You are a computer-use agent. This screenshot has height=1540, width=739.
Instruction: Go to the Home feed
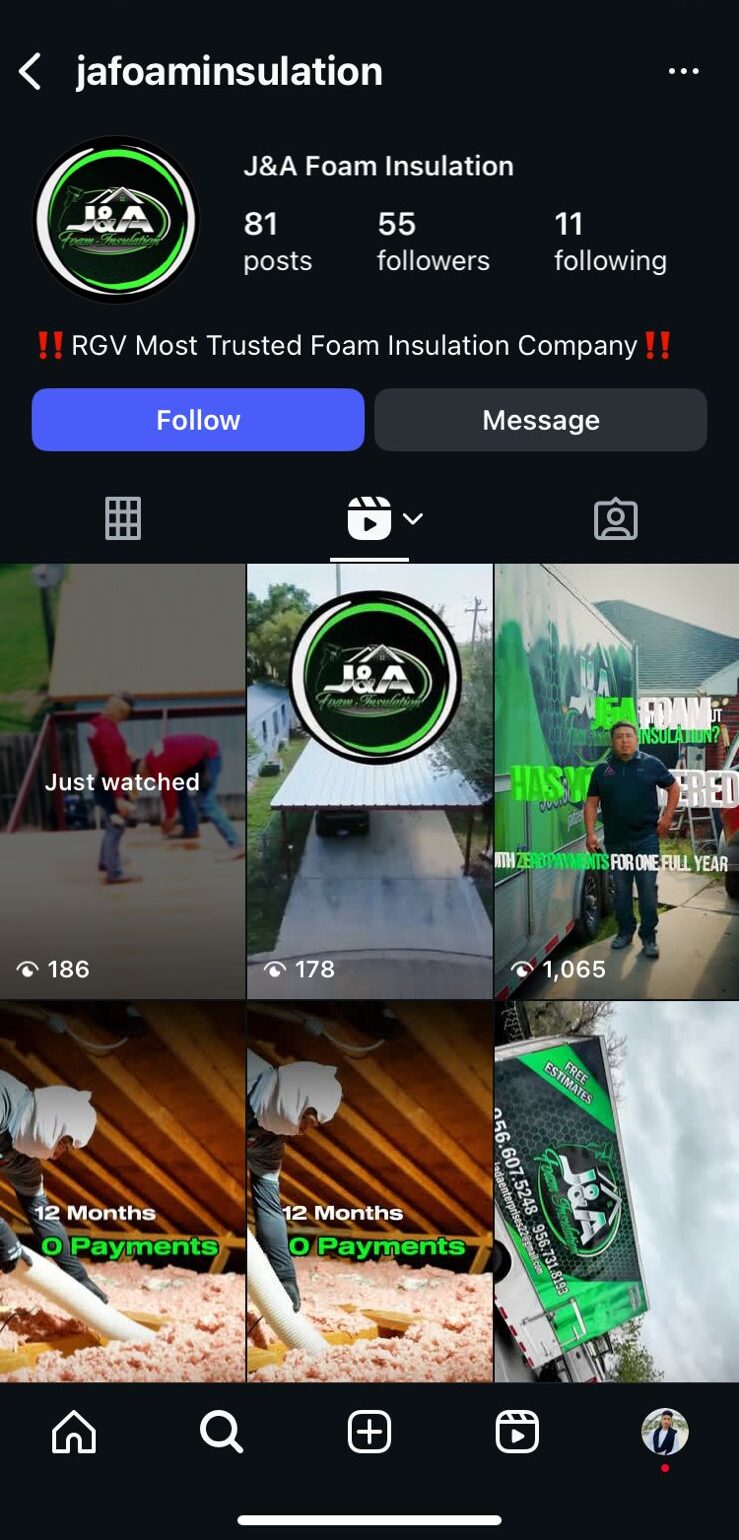point(74,1432)
